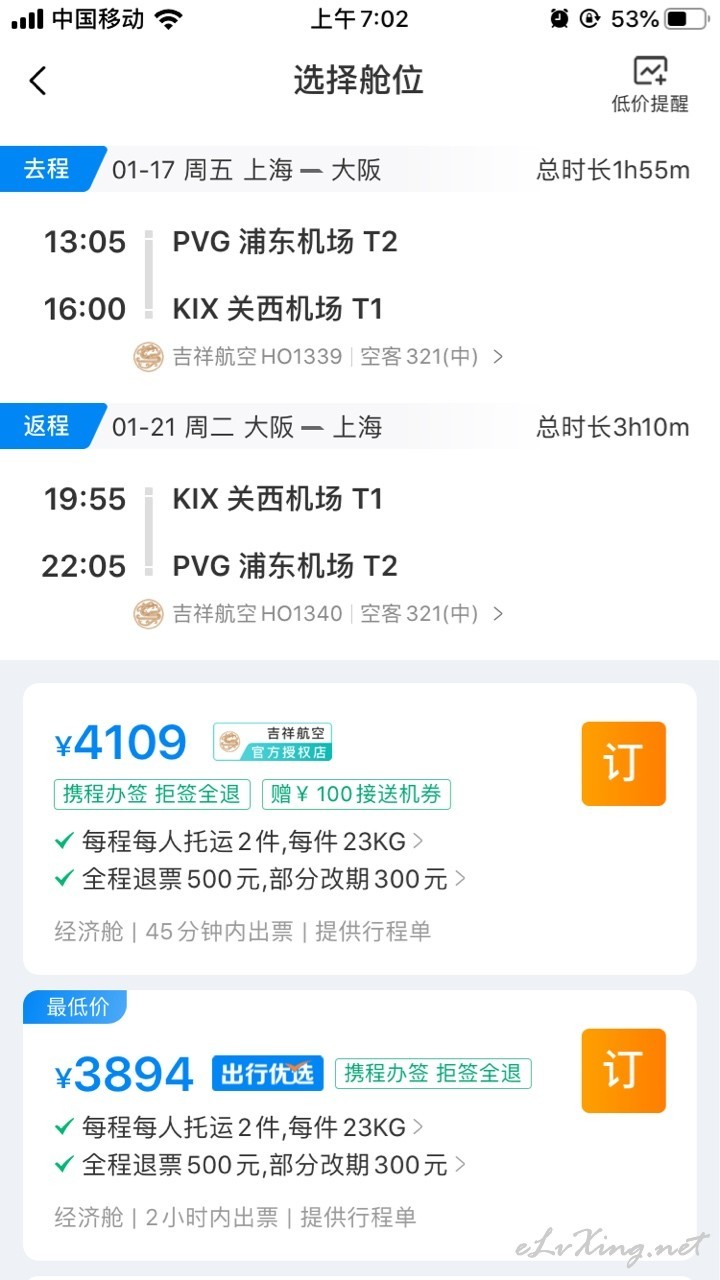Book the ¥4109 fare with 订
Image resolution: width=720 pixels, height=1280 pixels.
tap(624, 764)
